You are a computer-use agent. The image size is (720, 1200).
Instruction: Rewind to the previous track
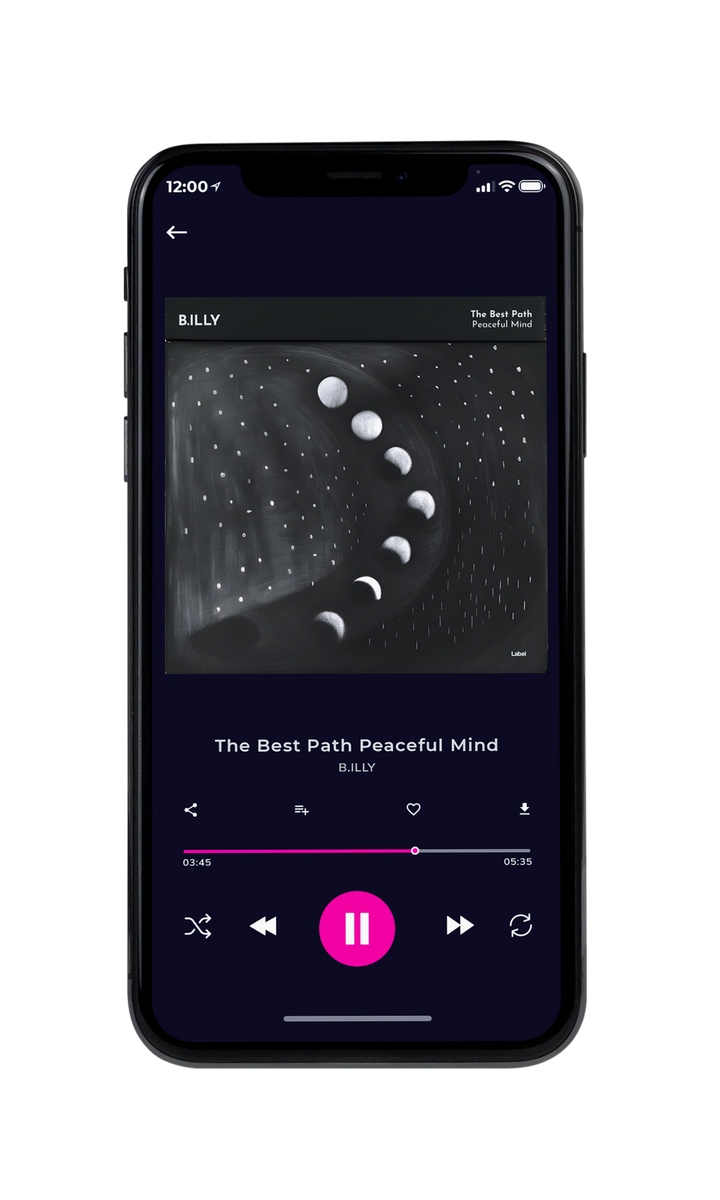[263, 927]
